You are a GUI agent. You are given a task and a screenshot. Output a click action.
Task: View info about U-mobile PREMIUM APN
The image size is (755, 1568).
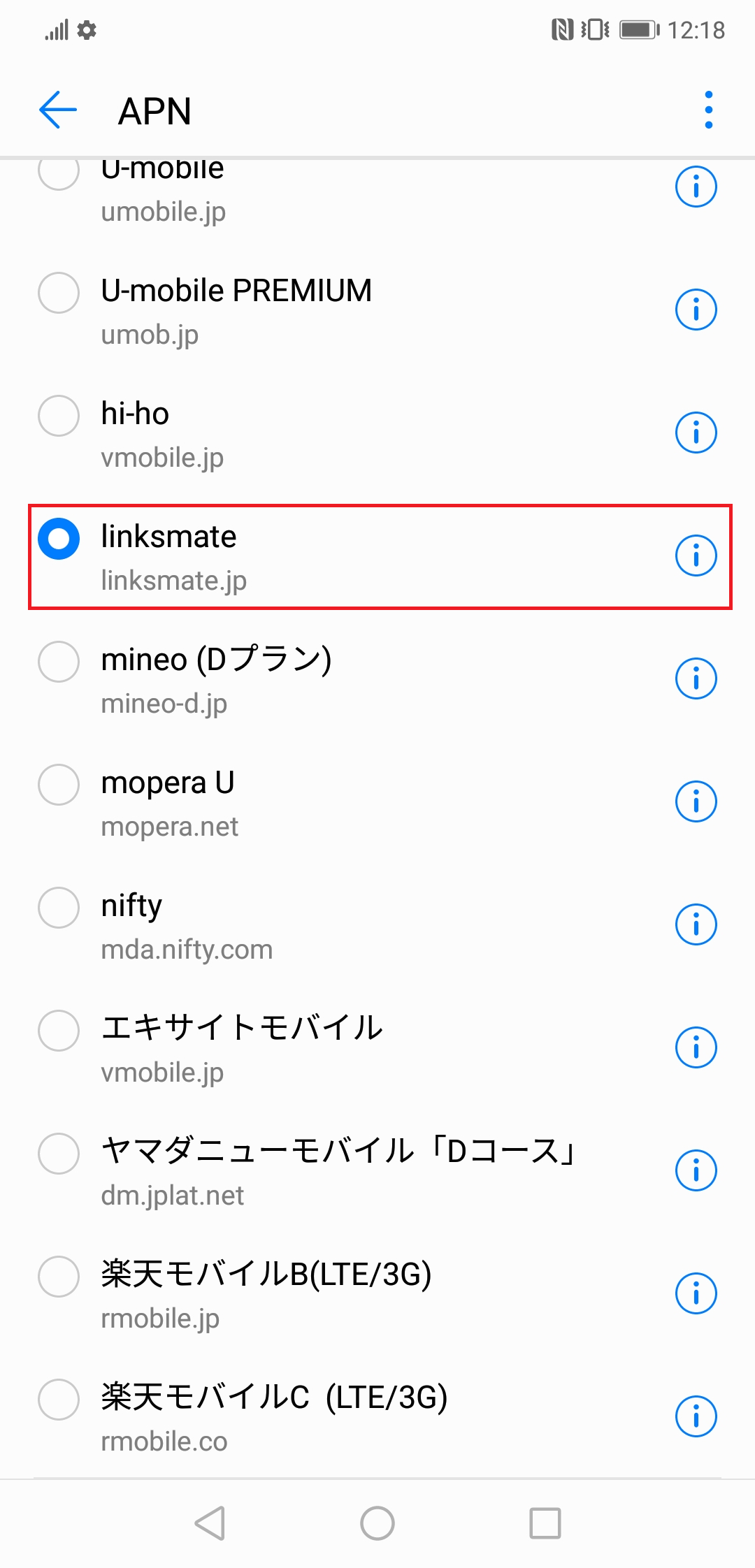[696, 309]
